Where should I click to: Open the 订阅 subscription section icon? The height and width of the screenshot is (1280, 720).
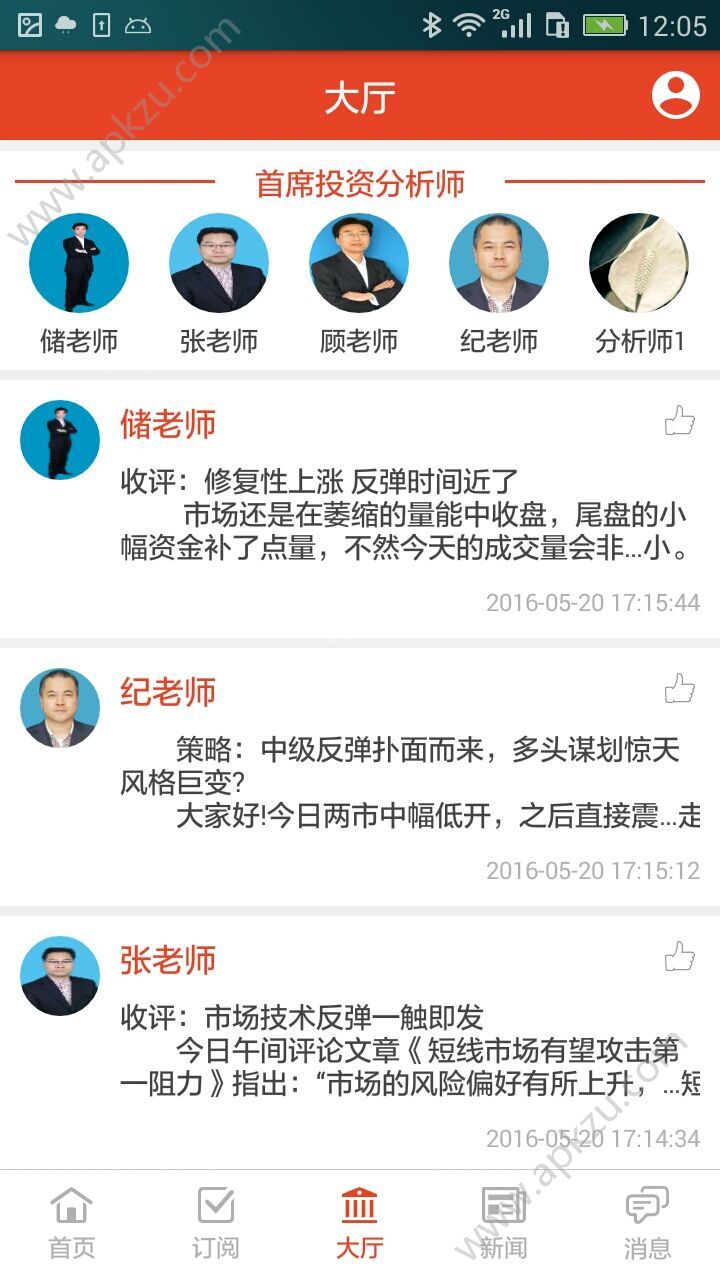click(x=215, y=1210)
